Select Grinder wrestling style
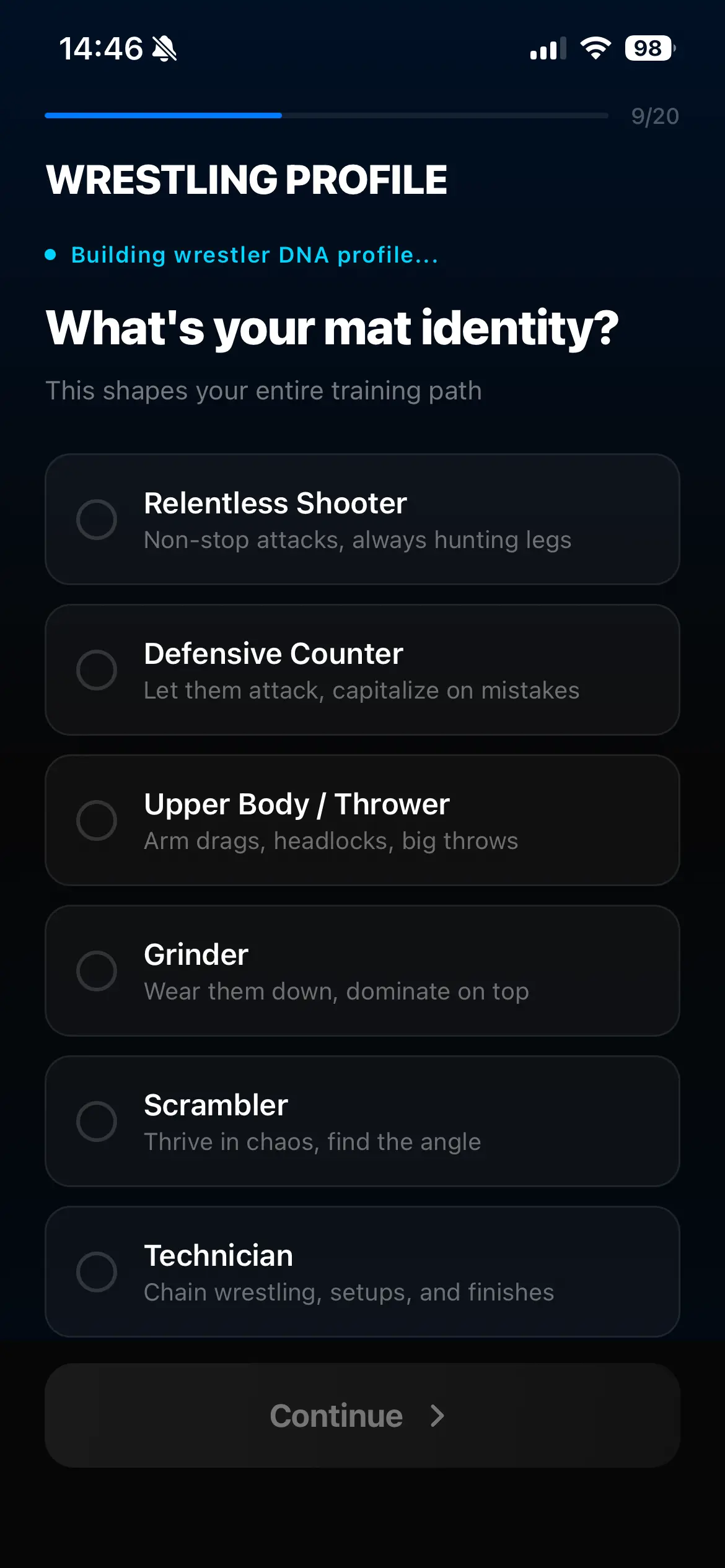 click(x=362, y=970)
